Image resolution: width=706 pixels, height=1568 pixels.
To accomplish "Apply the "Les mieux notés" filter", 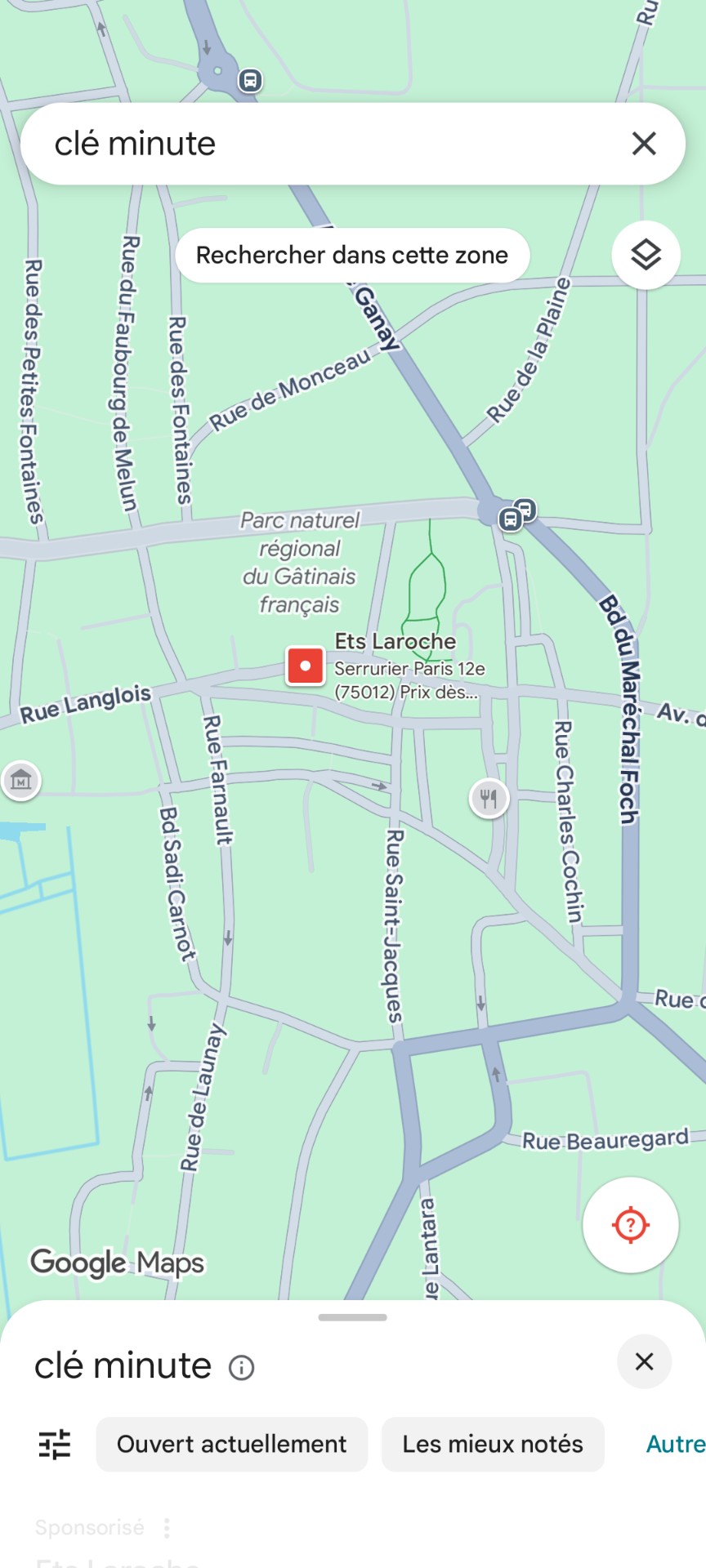I will click(493, 1444).
